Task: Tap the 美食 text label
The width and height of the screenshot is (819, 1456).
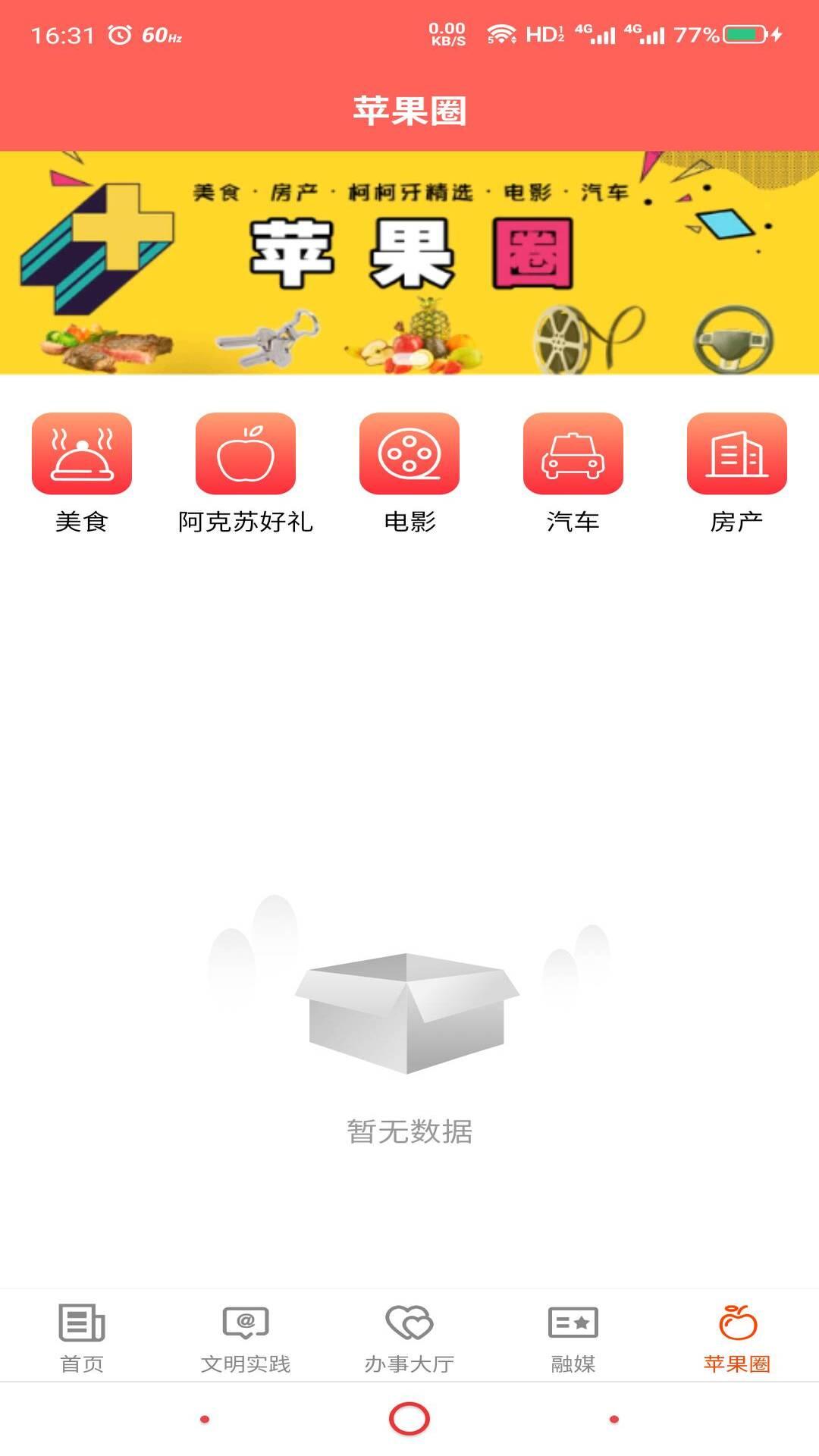Action: pyautogui.click(x=82, y=521)
